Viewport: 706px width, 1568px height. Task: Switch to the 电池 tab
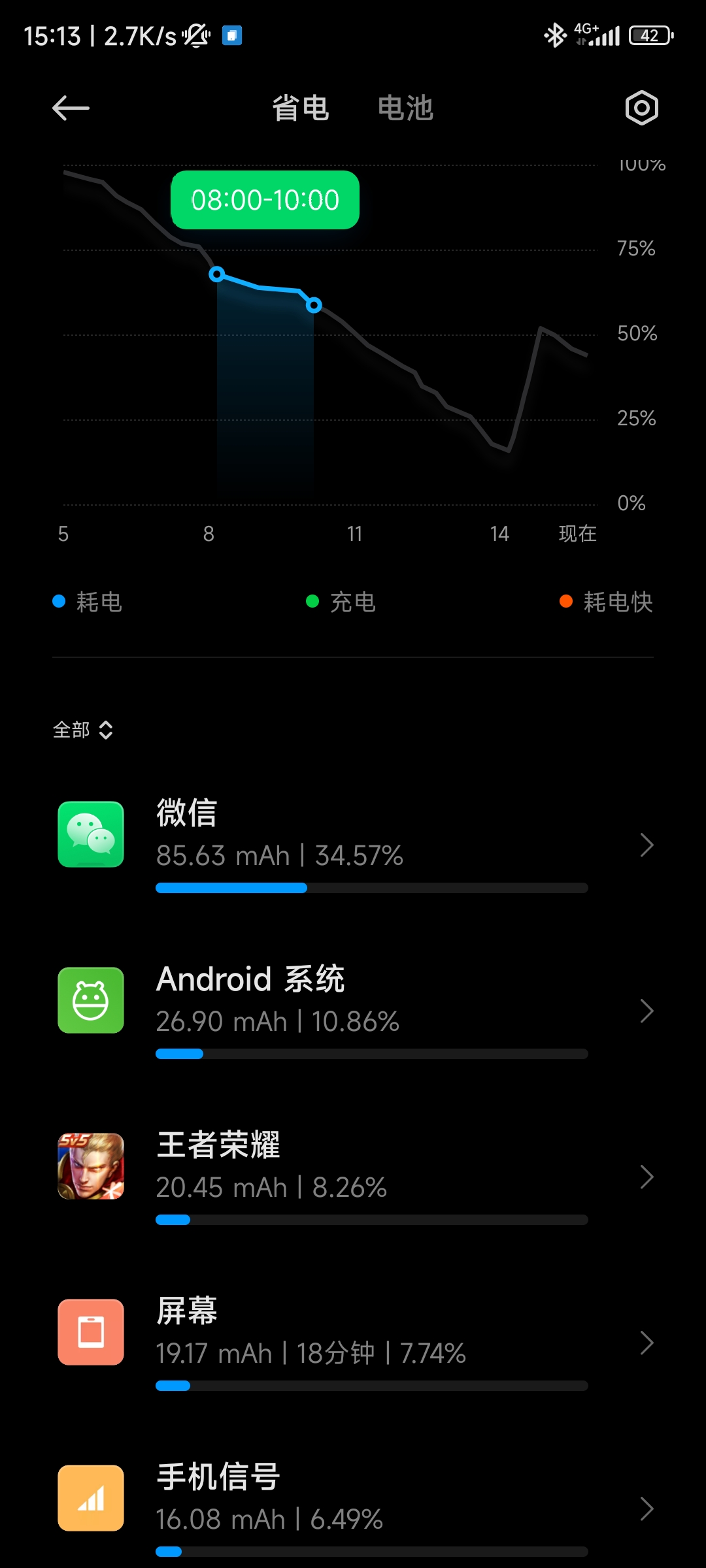(405, 108)
